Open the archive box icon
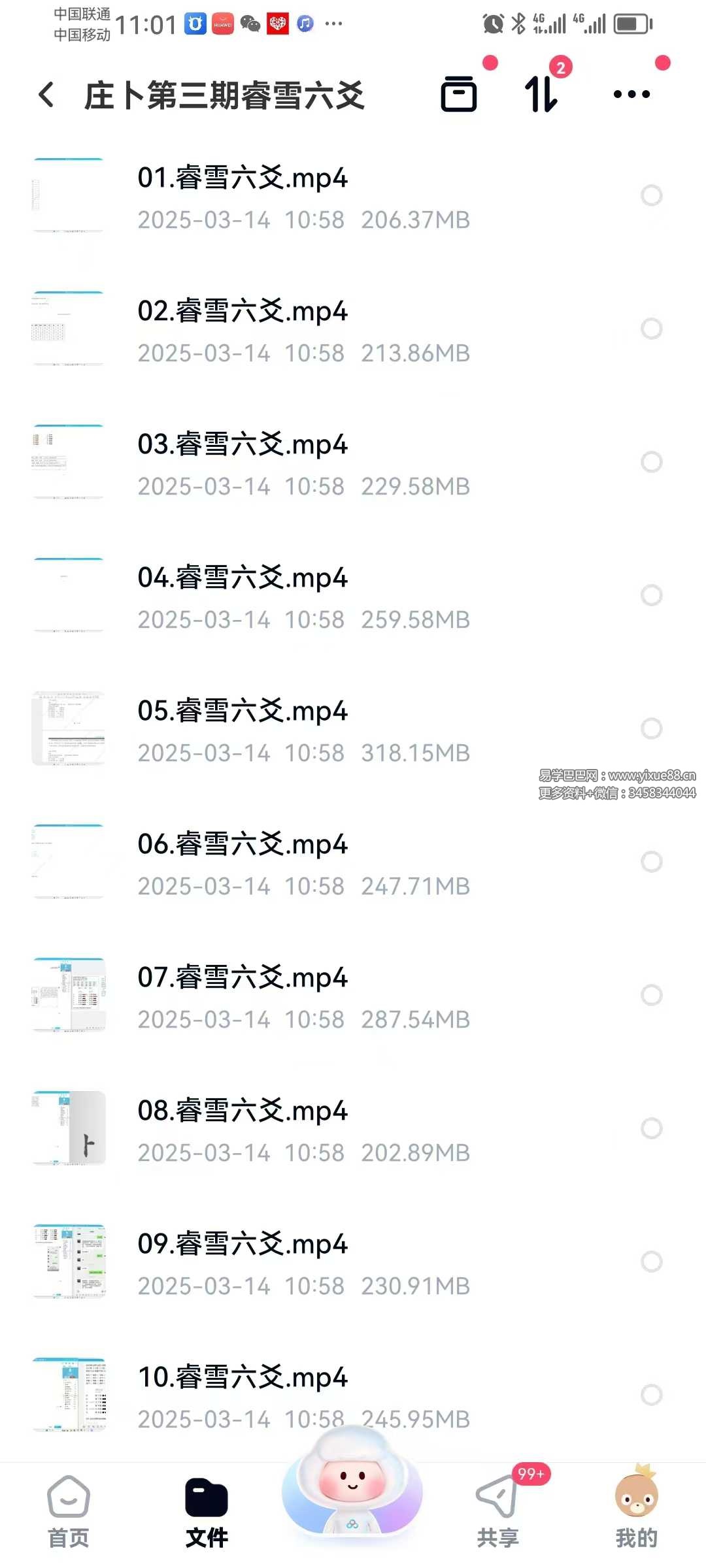706x1568 pixels. 459,94
